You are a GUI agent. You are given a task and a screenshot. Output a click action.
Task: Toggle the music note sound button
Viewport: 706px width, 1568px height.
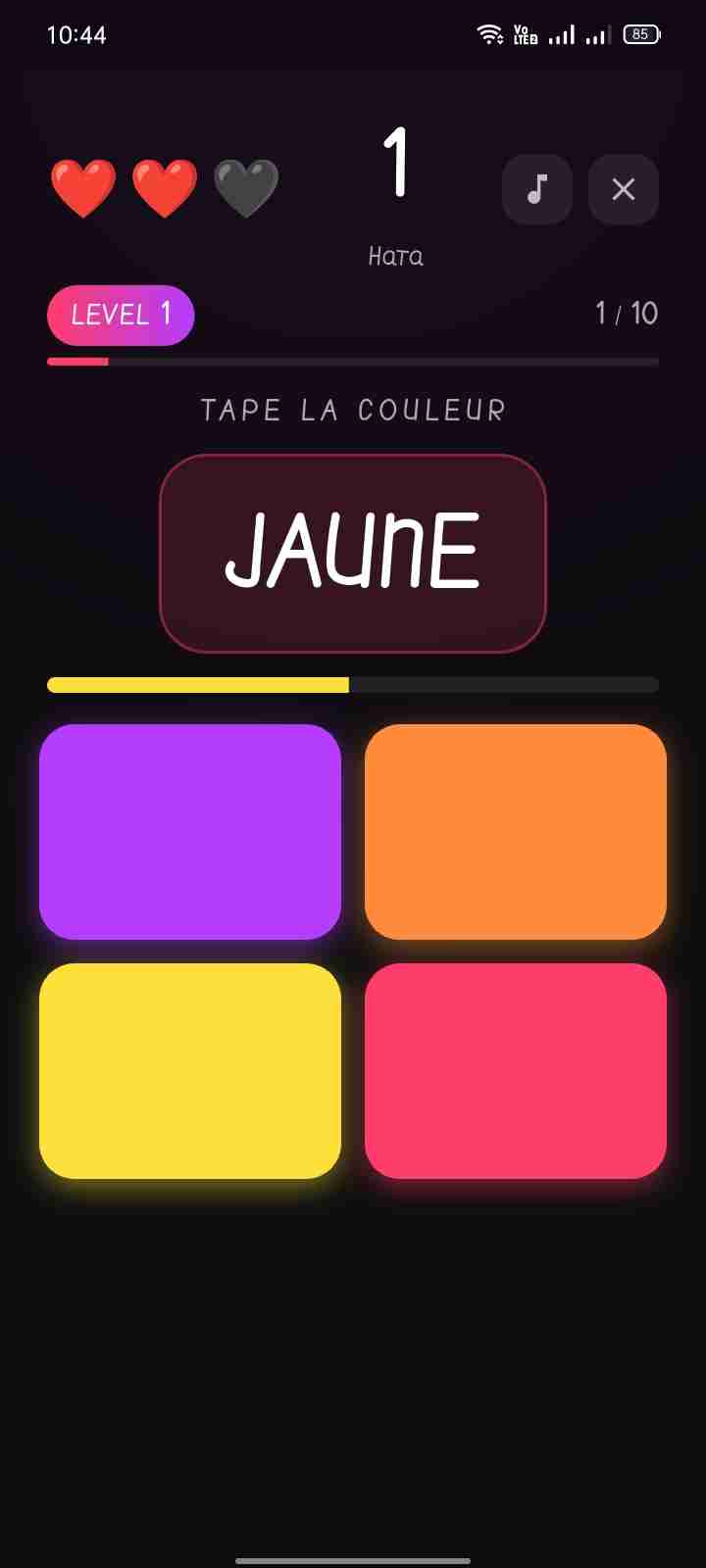(537, 189)
